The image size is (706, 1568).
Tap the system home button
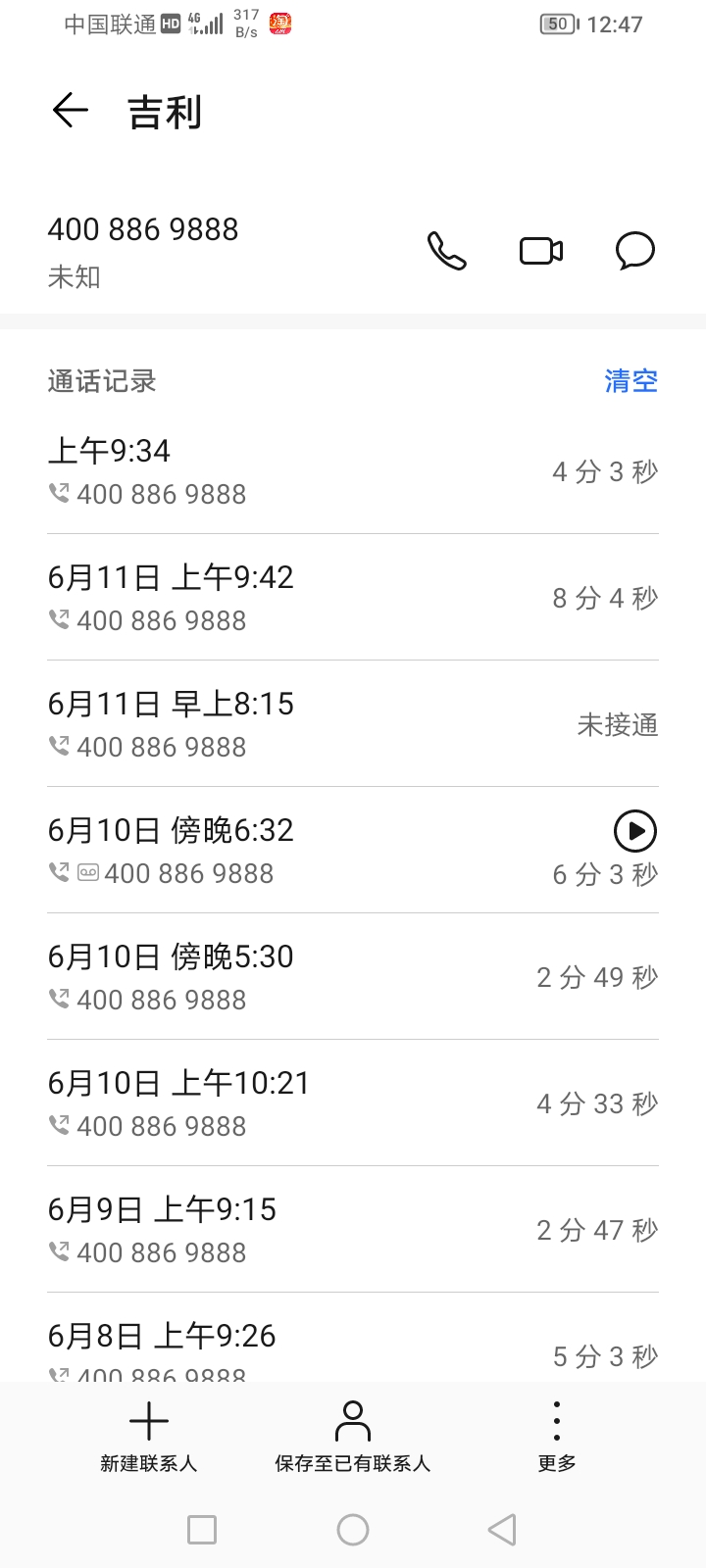[353, 1530]
